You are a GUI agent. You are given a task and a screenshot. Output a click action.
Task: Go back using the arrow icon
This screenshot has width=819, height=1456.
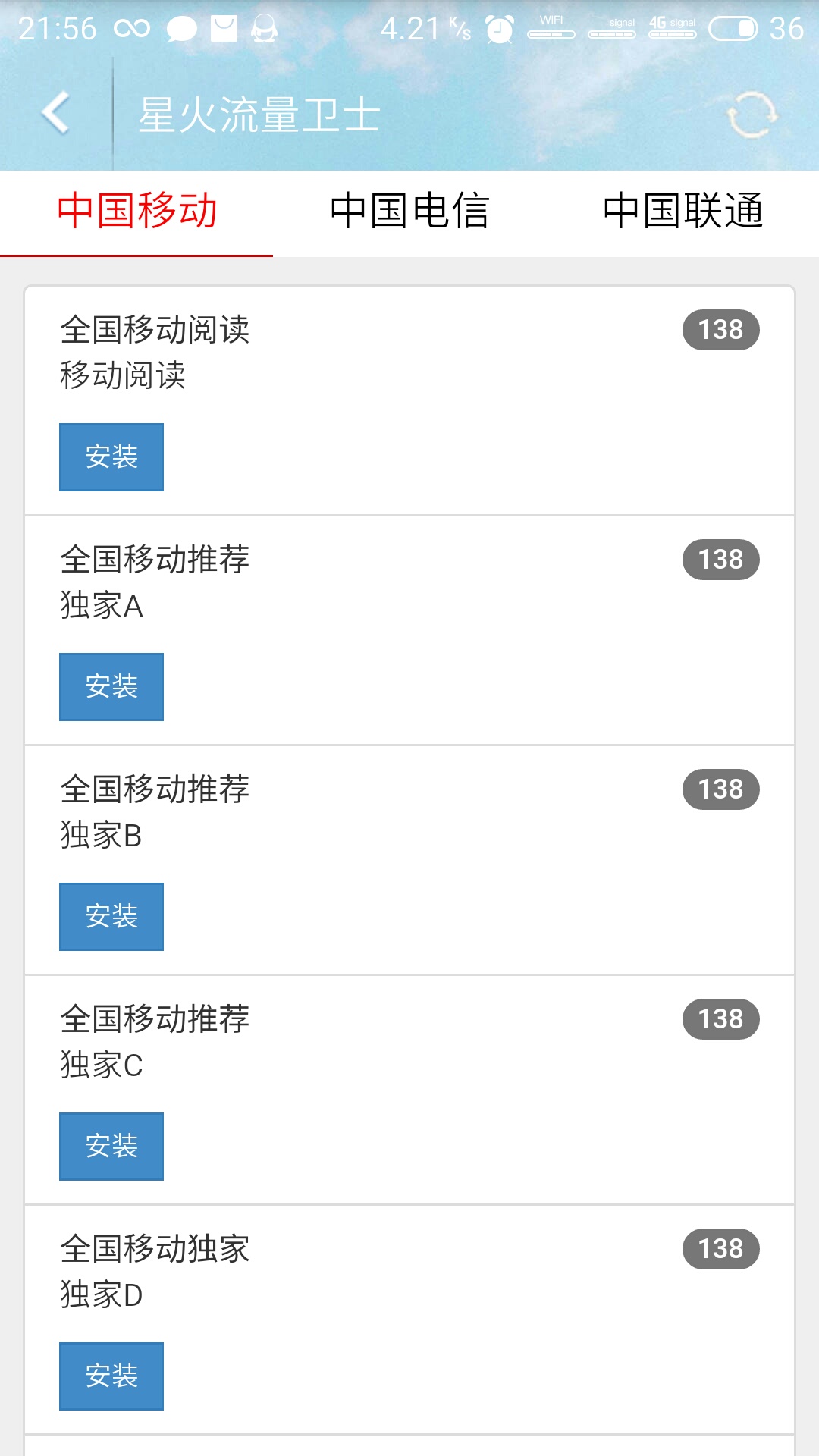[55, 114]
